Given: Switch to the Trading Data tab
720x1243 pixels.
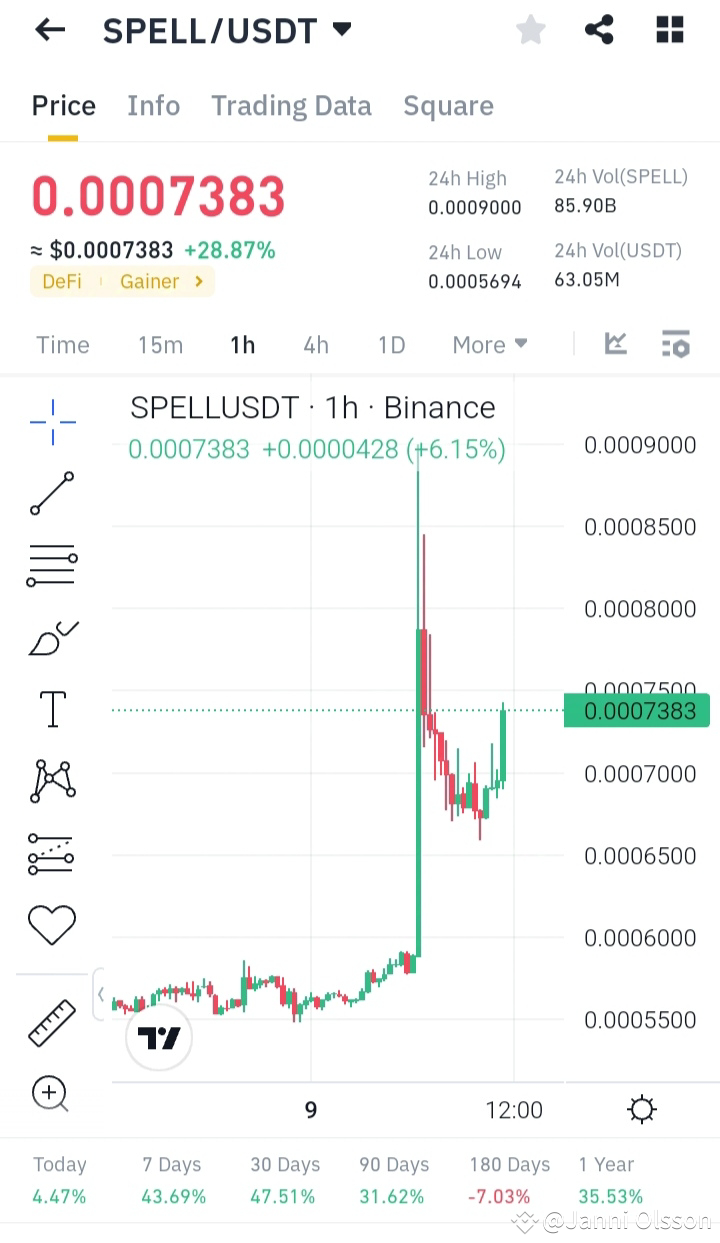Looking at the screenshot, I should click(x=291, y=105).
